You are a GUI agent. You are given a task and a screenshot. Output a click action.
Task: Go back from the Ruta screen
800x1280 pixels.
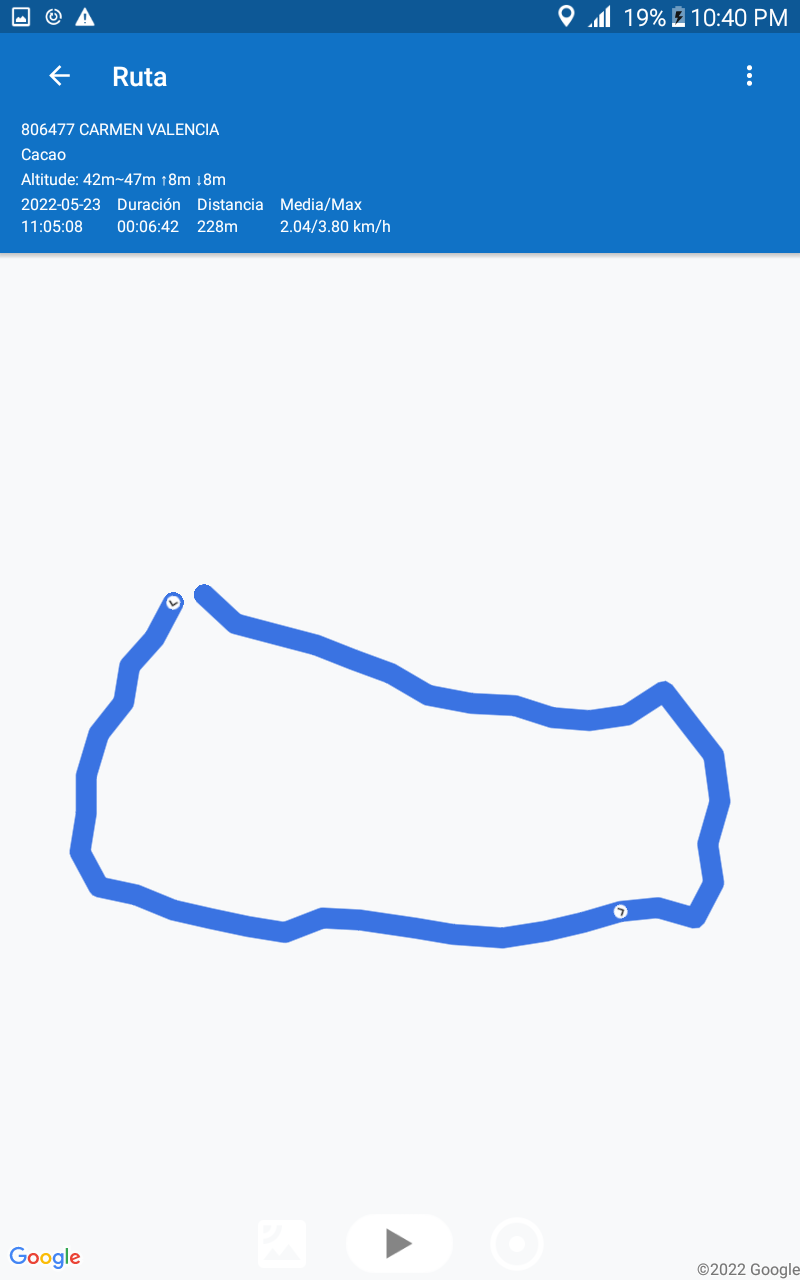60,76
